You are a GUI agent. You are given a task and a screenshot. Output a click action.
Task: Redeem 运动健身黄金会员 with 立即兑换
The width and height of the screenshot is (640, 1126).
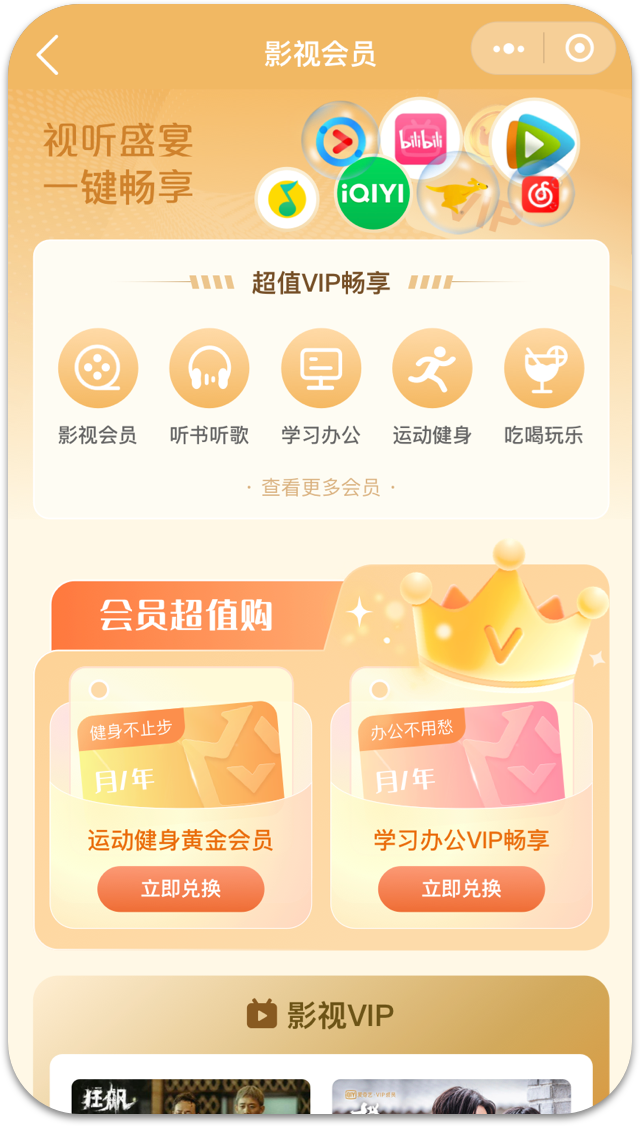[180, 889]
